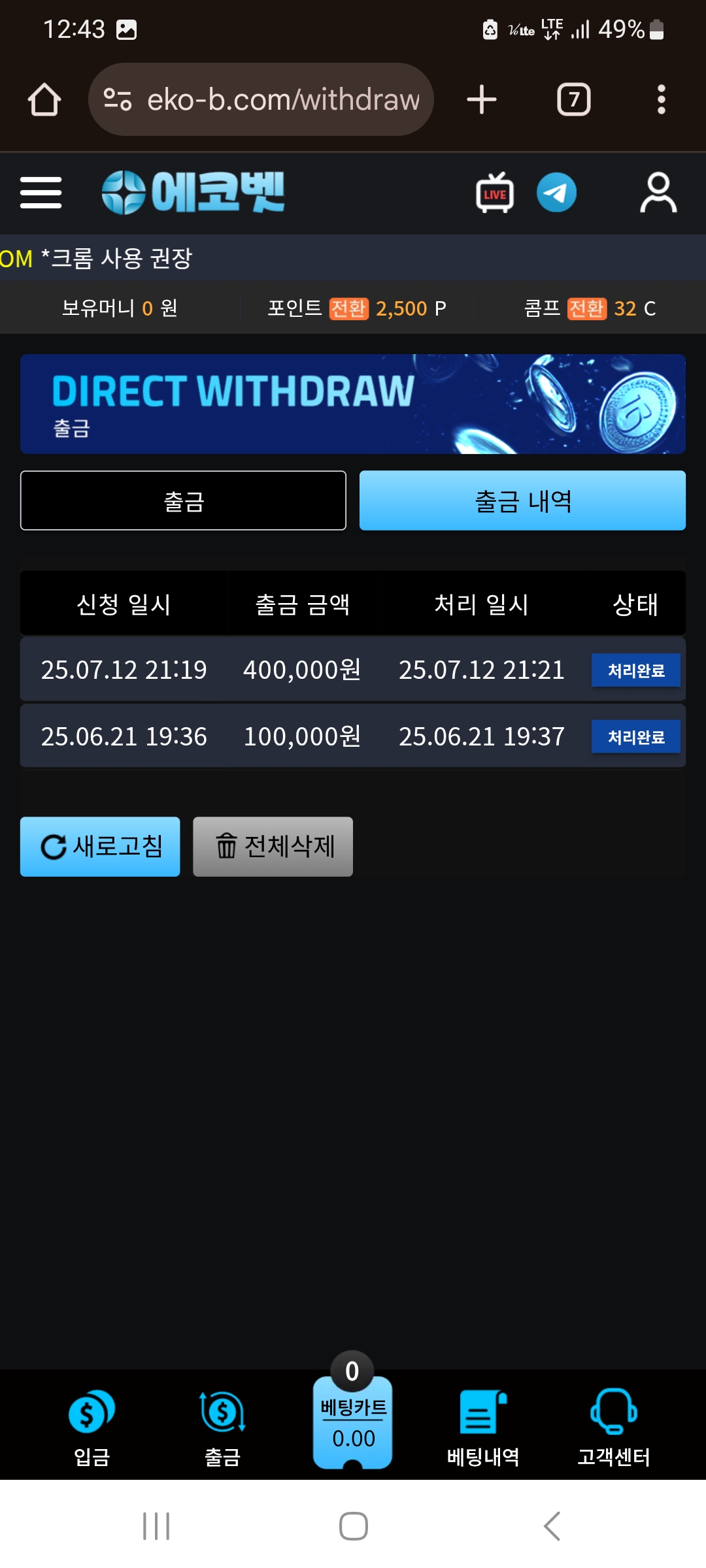This screenshot has height=1568, width=706.
Task: Open a new browser tab
Action: point(482,99)
